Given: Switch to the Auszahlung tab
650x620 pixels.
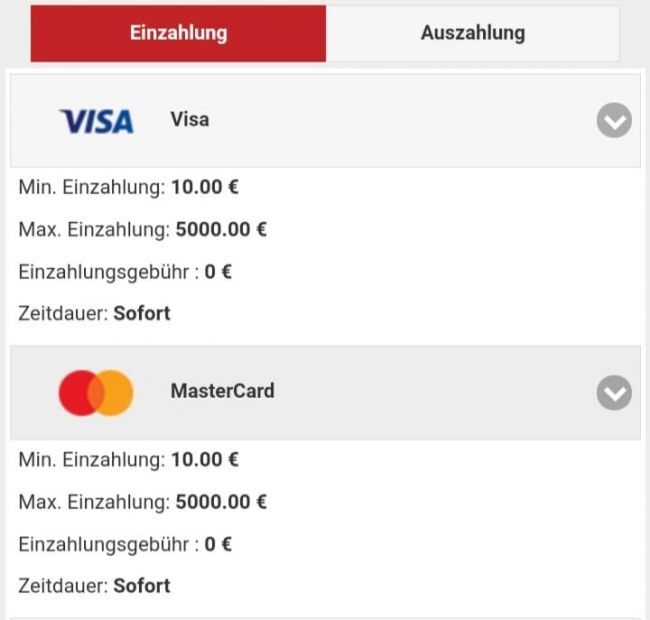Looking at the screenshot, I should 472,33.
